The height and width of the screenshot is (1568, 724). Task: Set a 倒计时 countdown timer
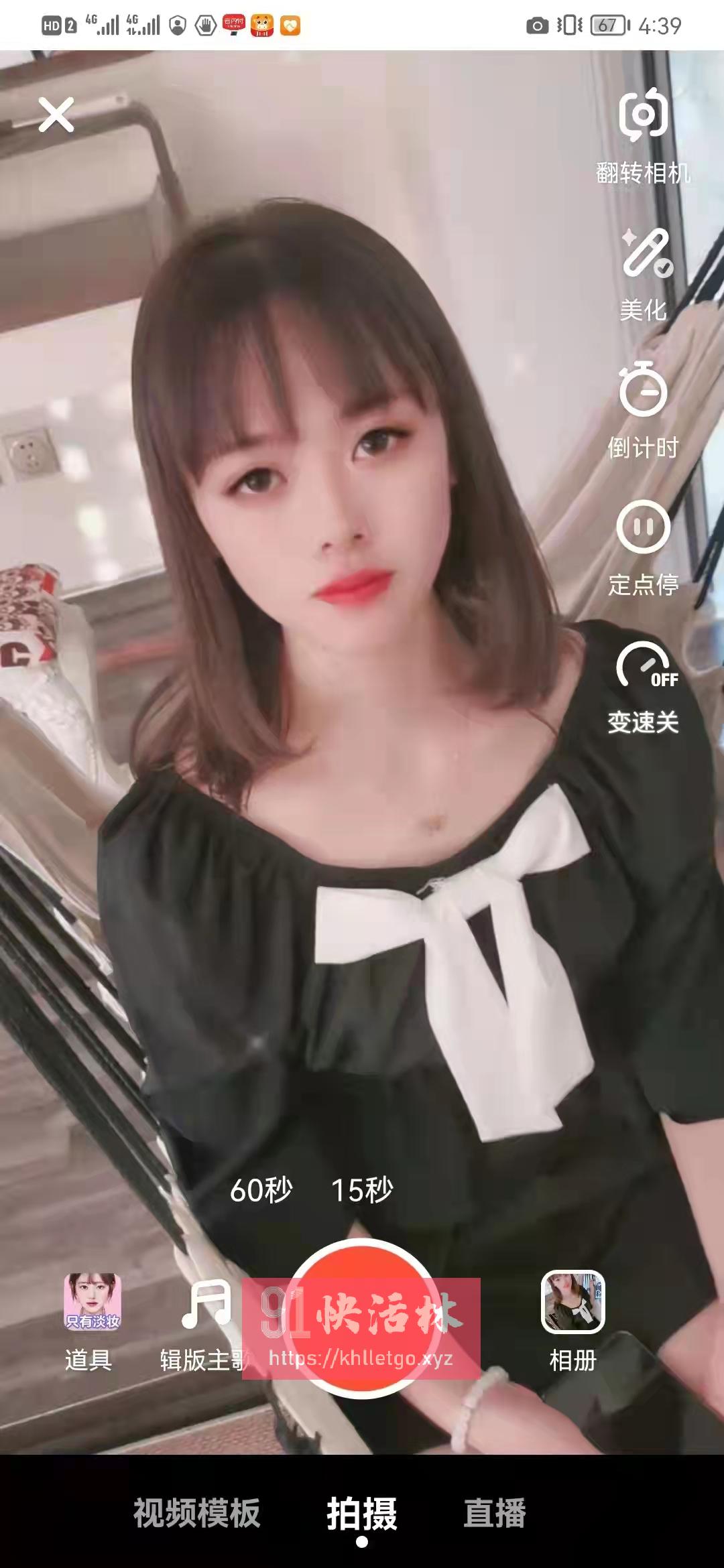click(643, 410)
